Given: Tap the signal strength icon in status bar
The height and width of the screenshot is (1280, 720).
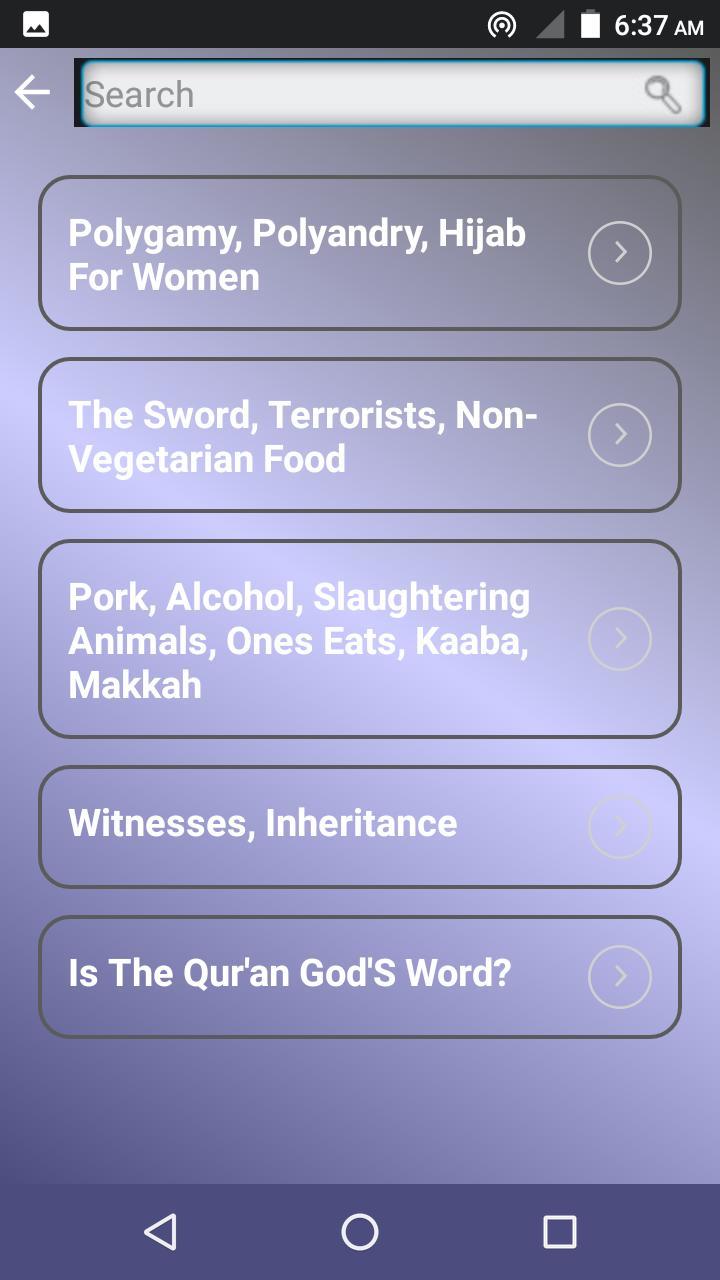Looking at the screenshot, I should (551, 24).
